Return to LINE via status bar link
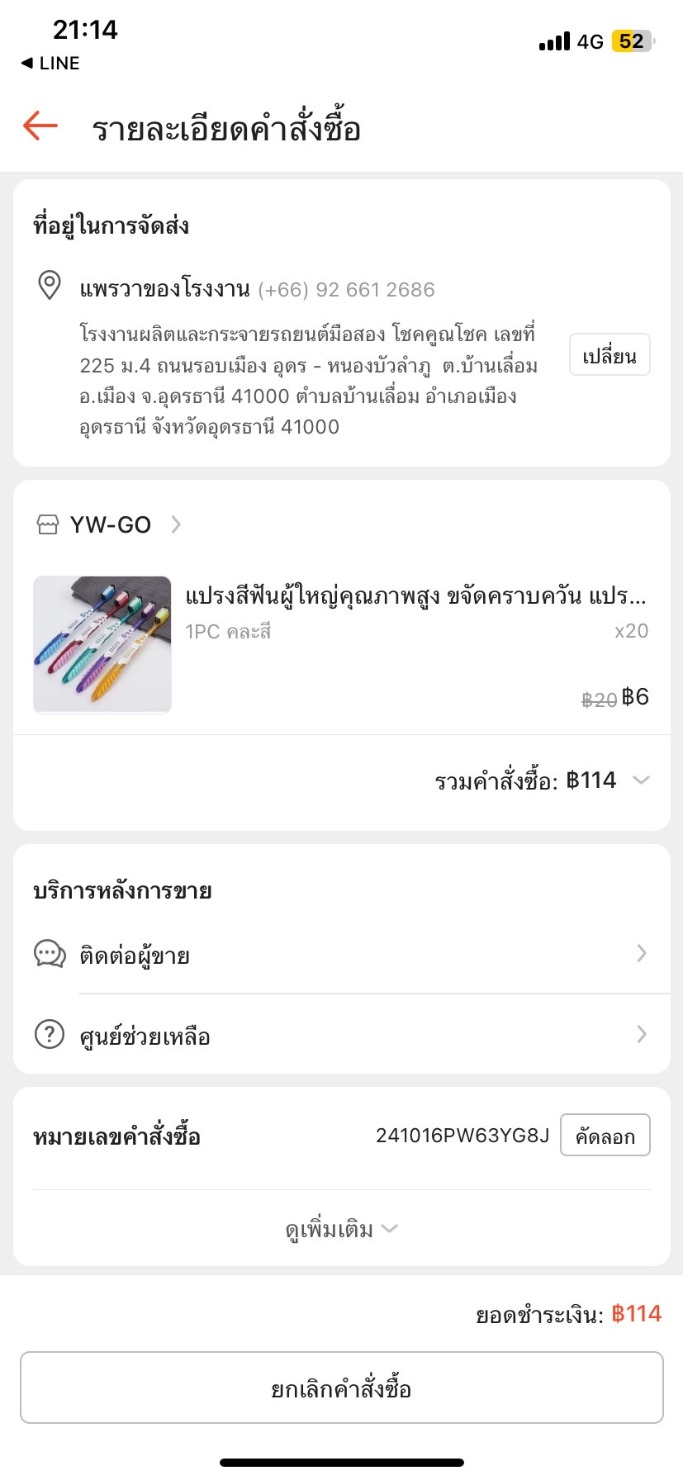 point(50,63)
